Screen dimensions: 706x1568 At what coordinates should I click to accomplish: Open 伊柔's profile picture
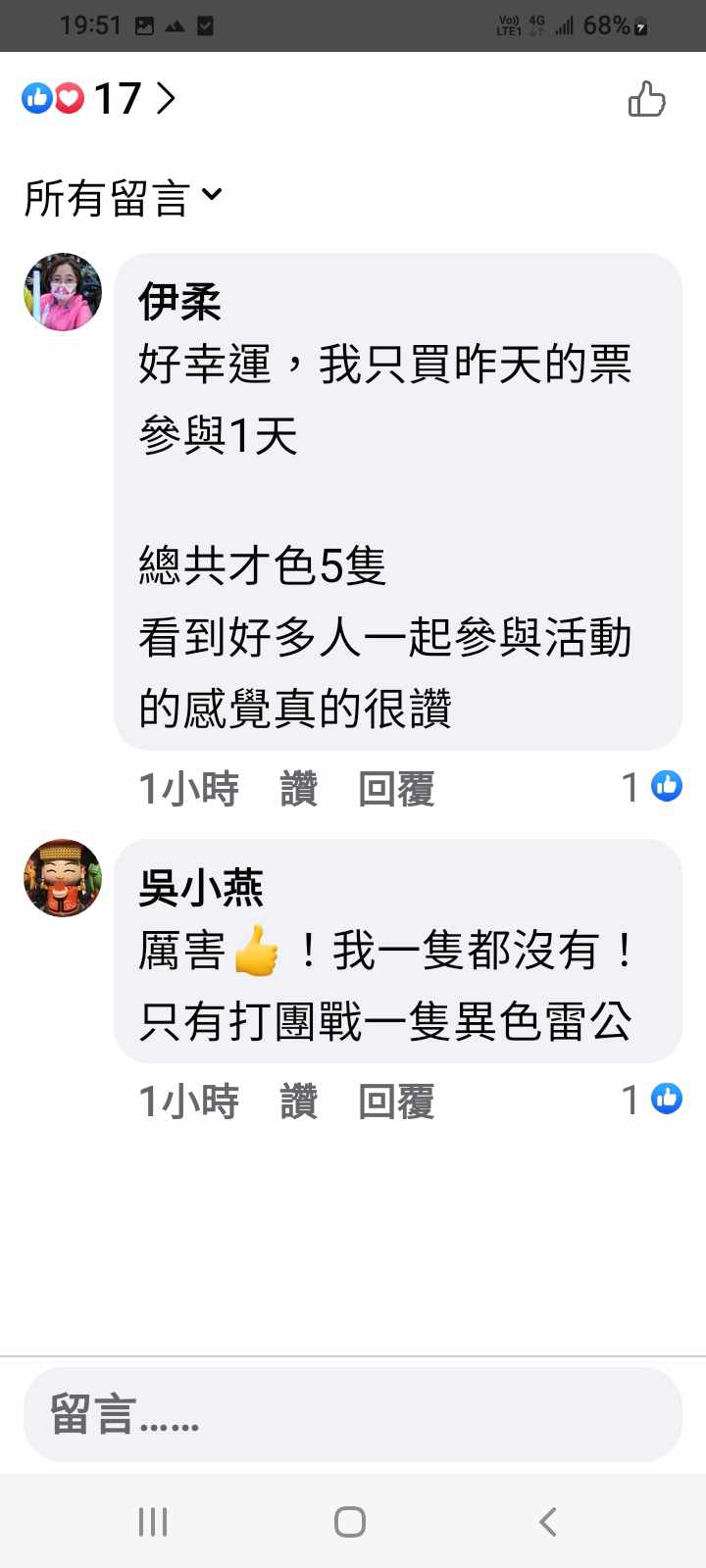[x=63, y=292]
